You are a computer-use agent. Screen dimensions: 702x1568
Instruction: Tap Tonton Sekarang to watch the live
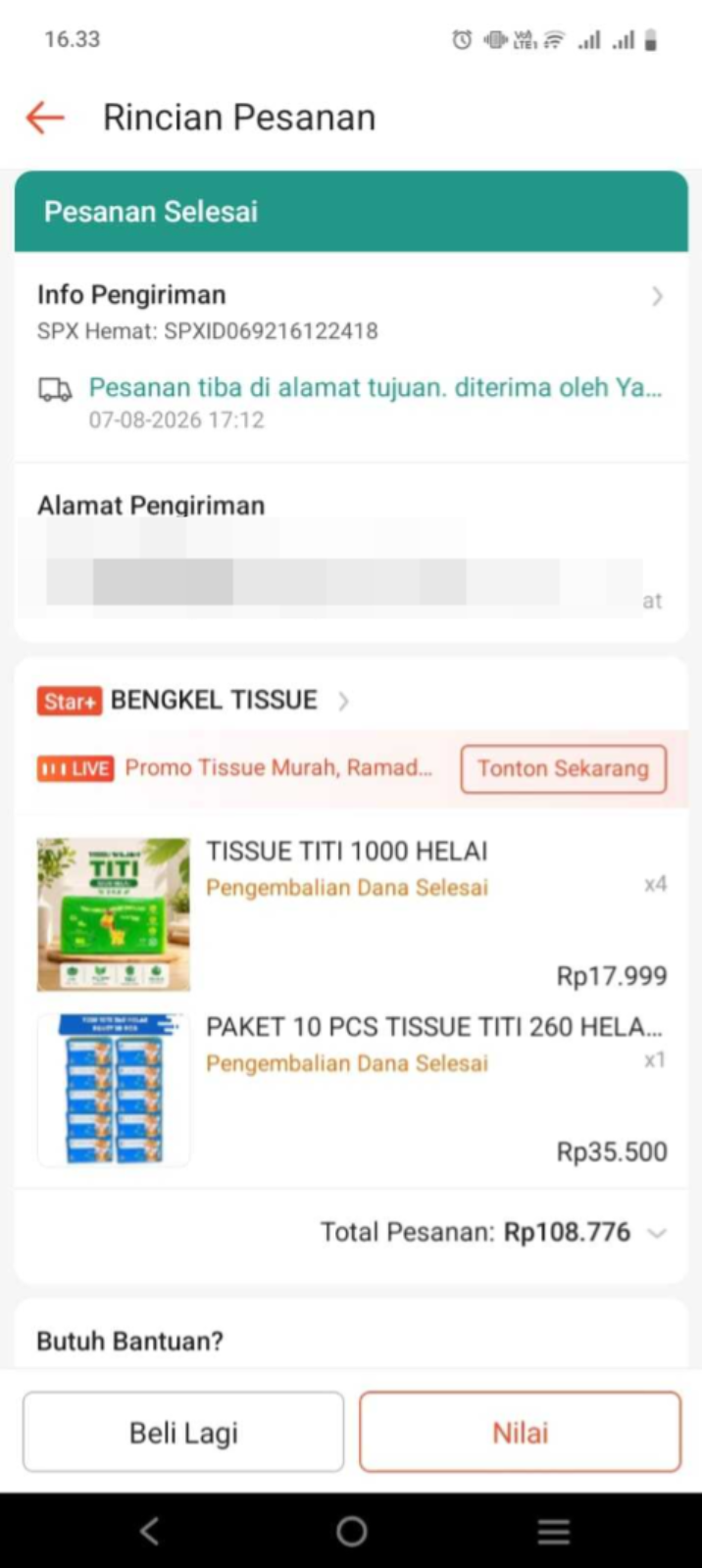pos(563,768)
